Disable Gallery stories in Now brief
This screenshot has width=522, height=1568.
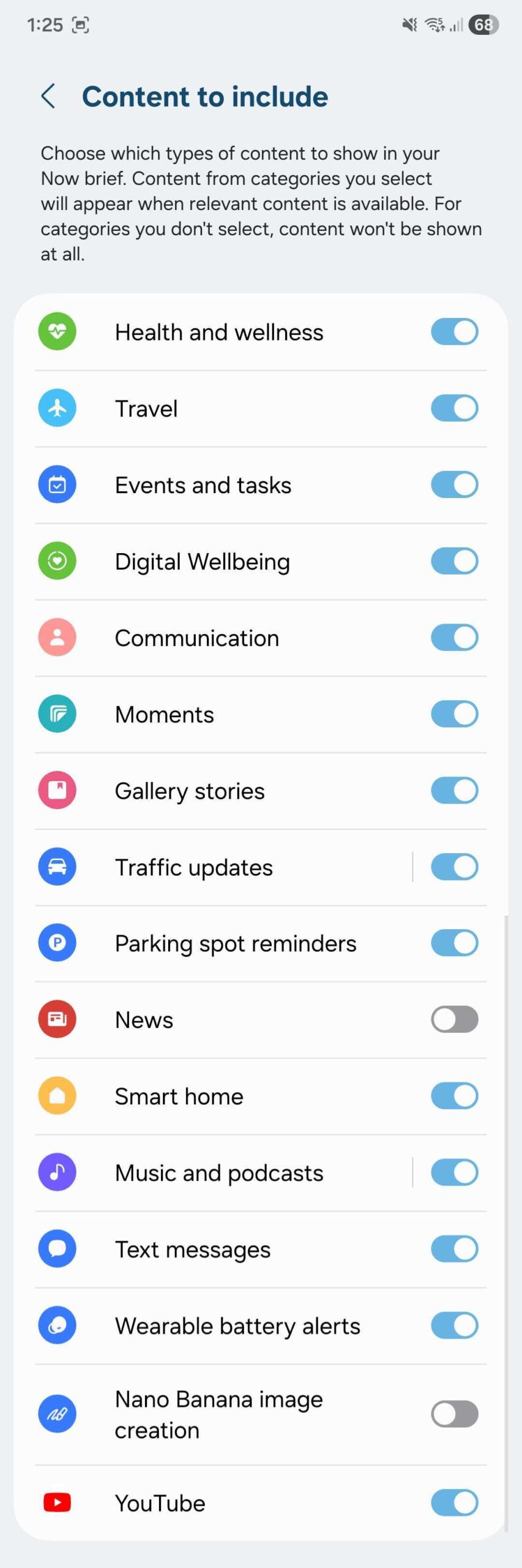point(454,791)
